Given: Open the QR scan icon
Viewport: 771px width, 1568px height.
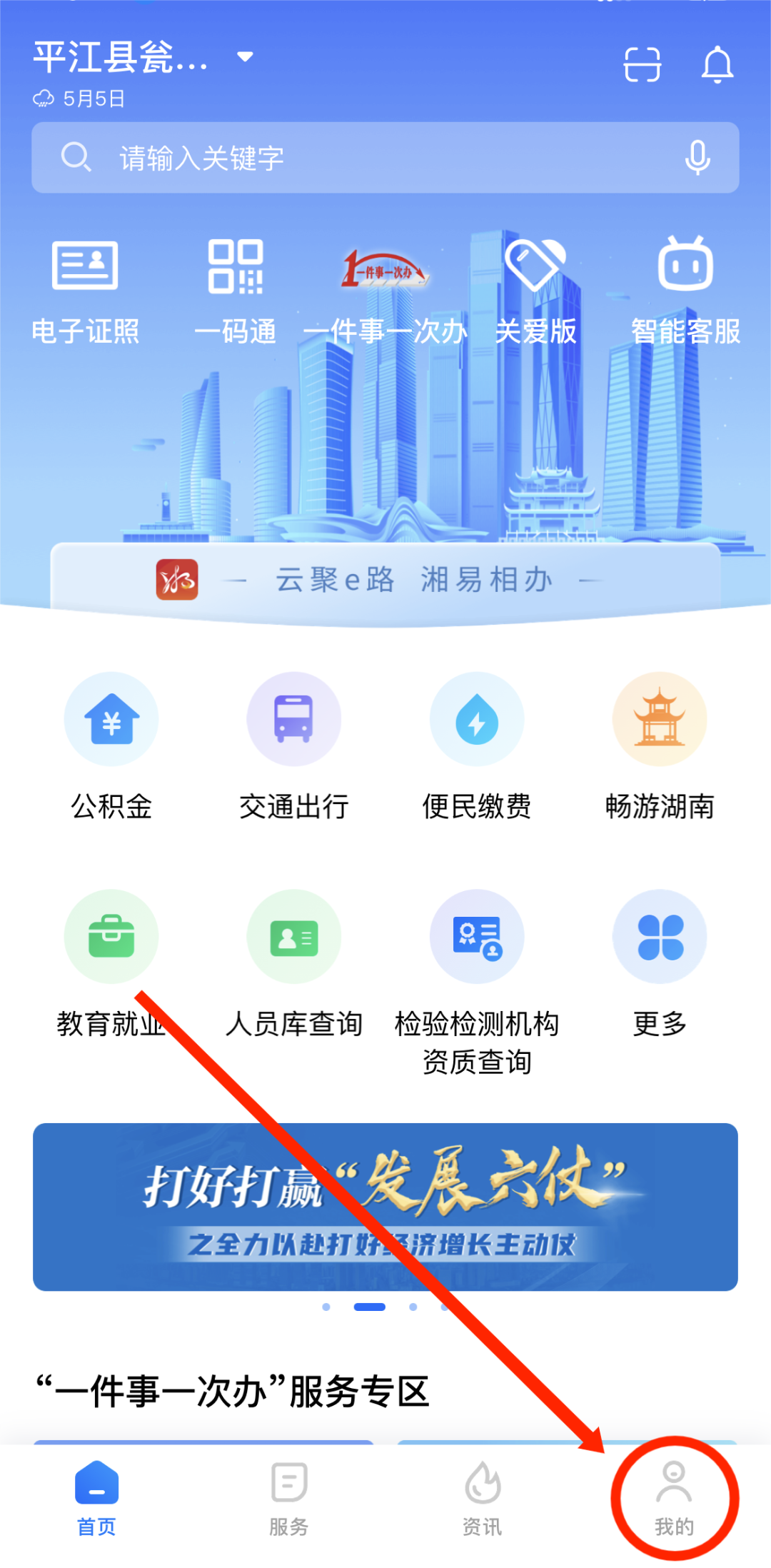Looking at the screenshot, I should tap(642, 65).
